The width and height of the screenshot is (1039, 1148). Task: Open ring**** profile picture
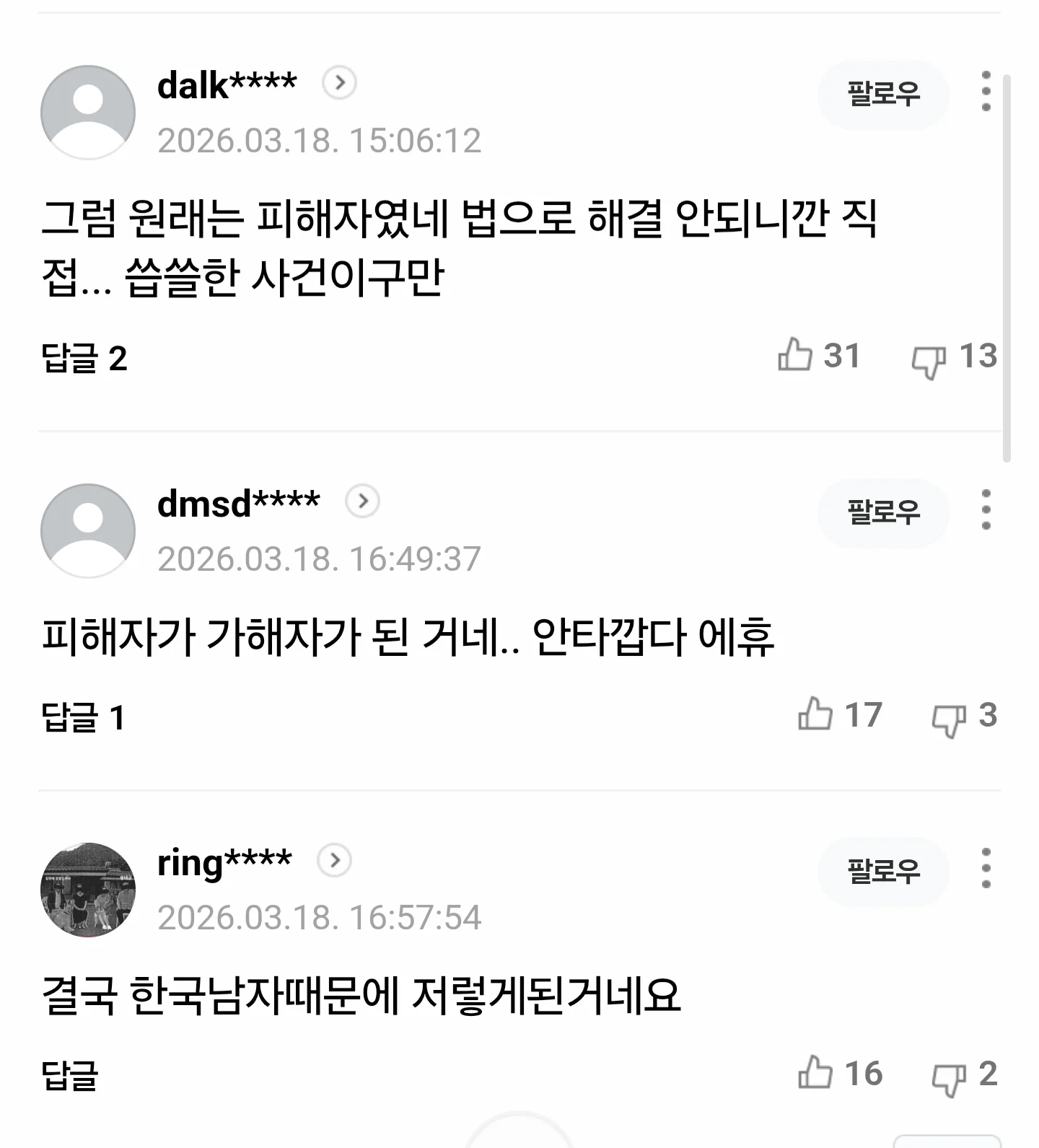click(88, 890)
